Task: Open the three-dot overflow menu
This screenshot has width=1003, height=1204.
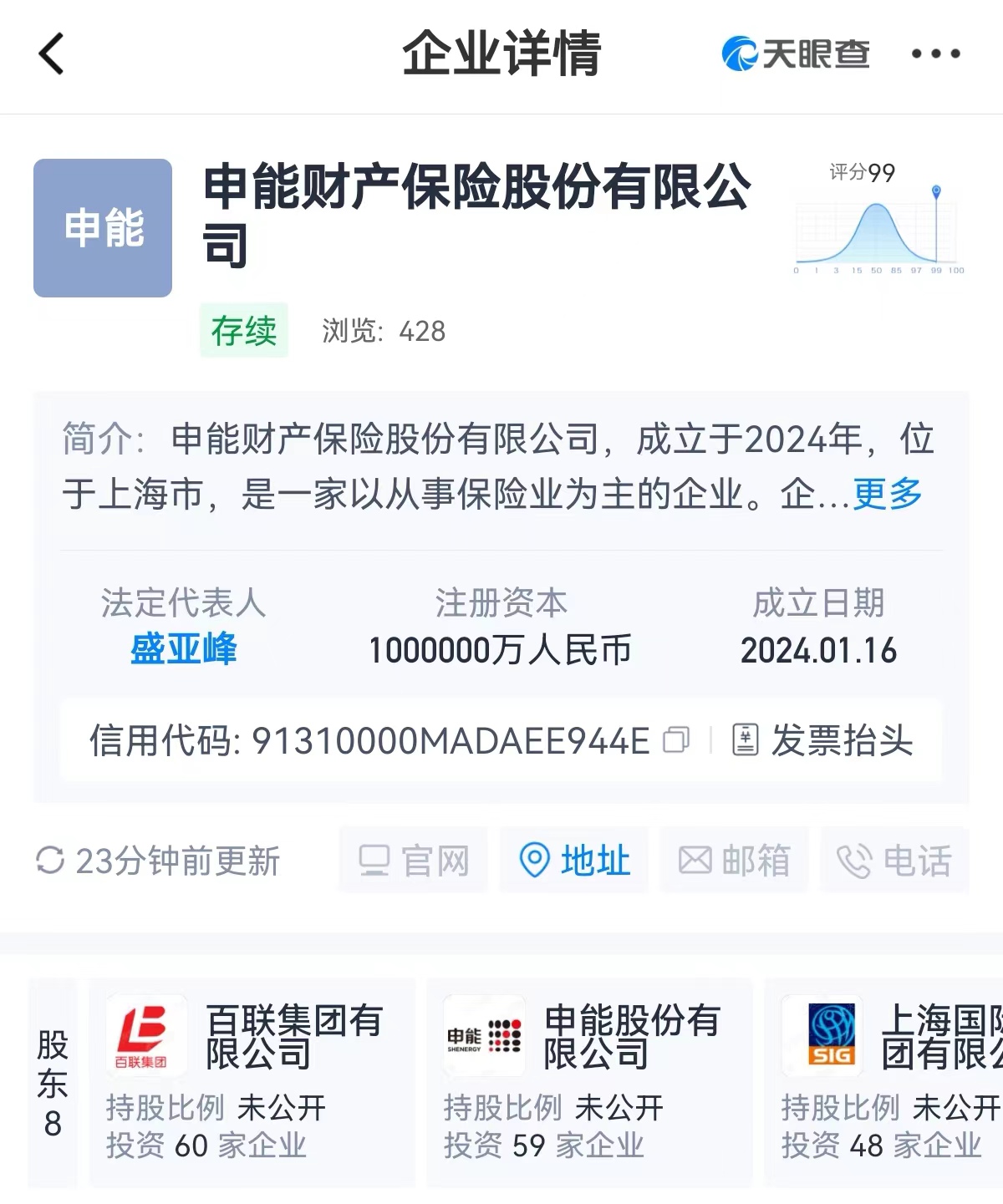Action: click(935, 54)
